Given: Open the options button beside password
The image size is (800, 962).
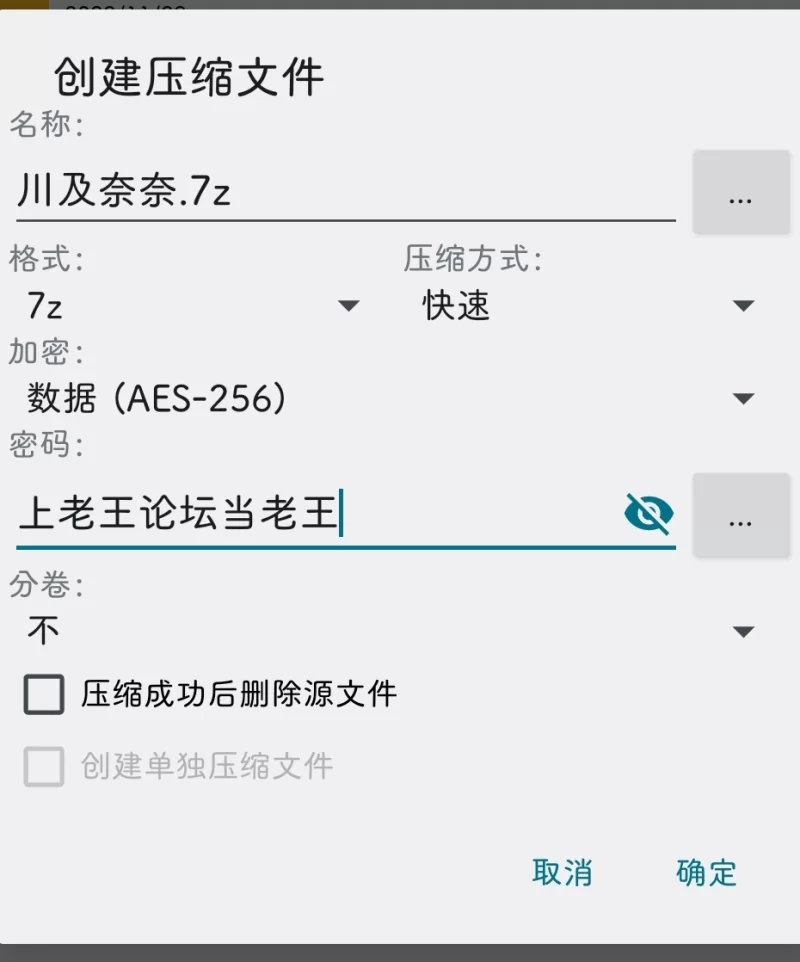Looking at the screenshot, I should click(x=740, y=515).
